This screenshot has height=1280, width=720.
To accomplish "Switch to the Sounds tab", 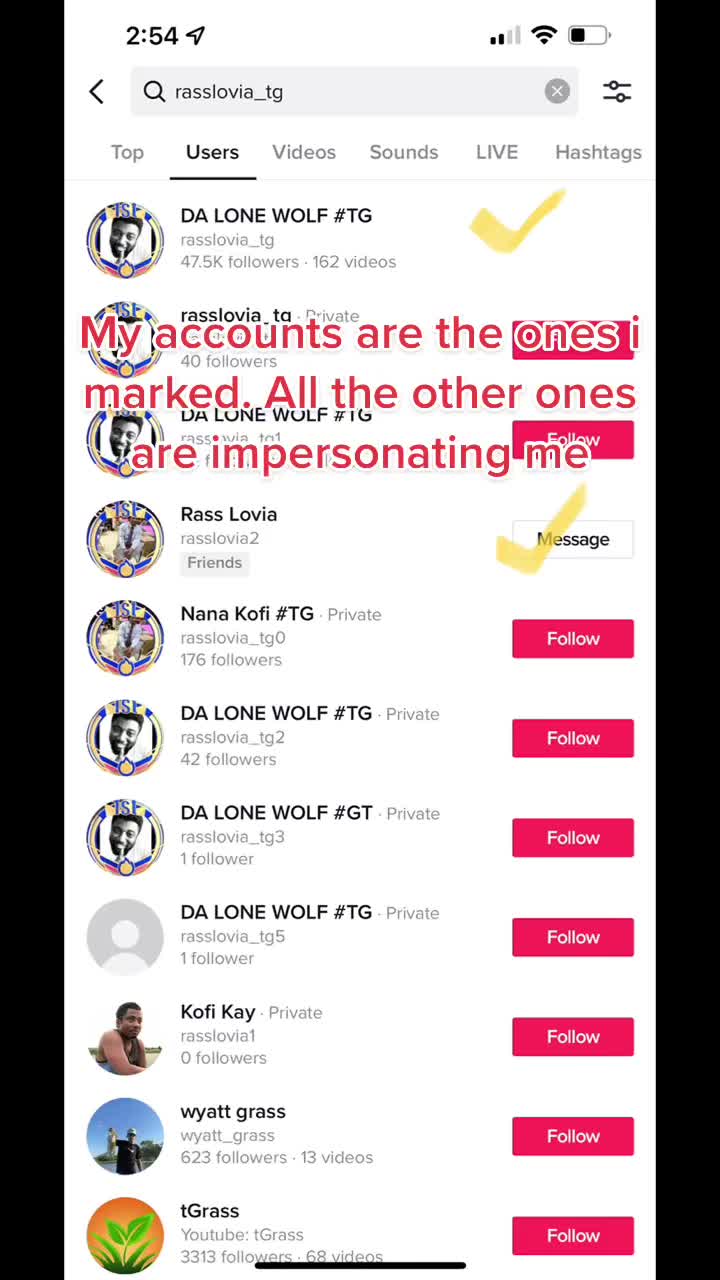I will pyautogui.click(x=404, y=152).
